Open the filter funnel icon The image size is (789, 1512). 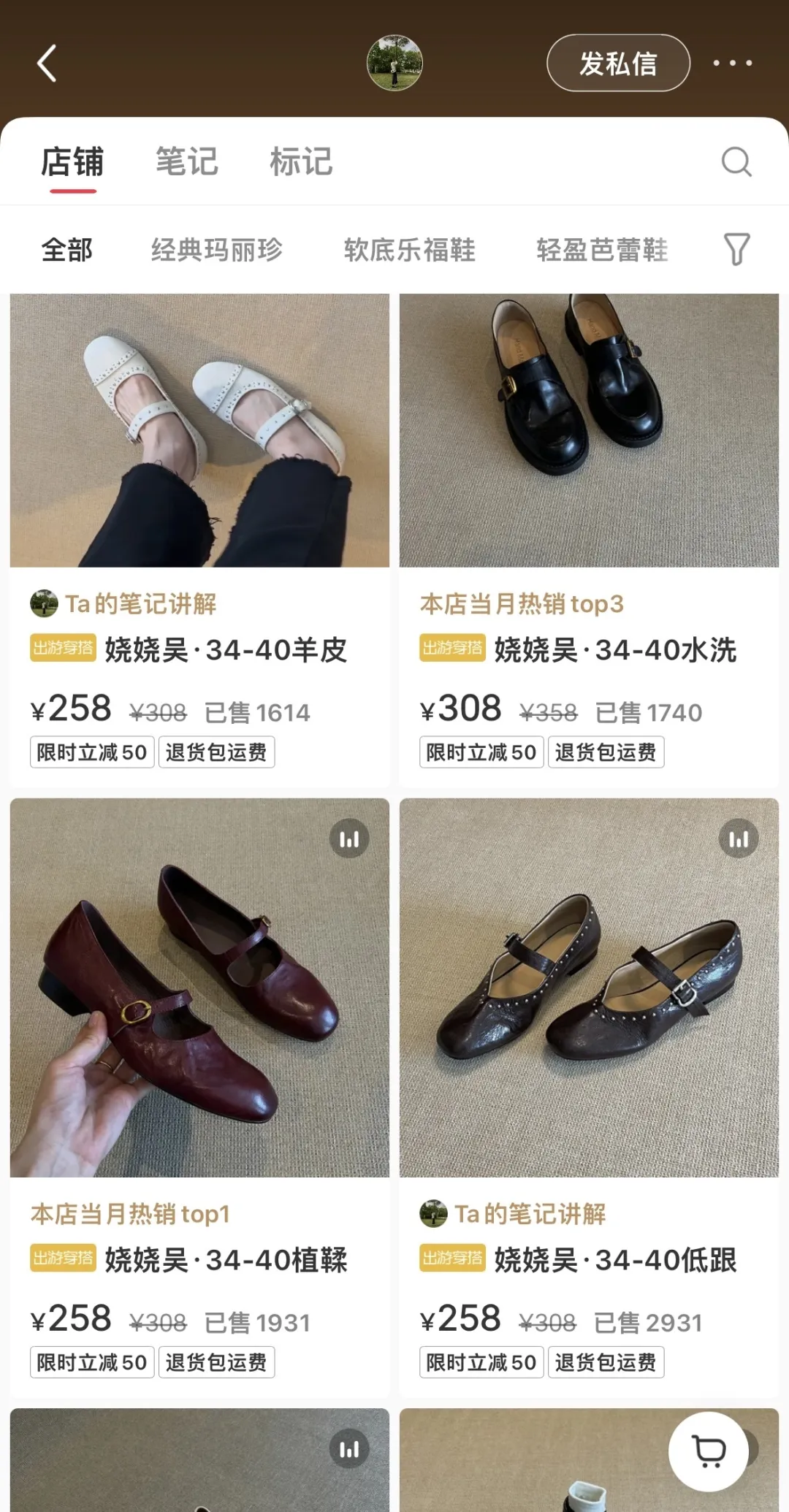click(736, 250)
